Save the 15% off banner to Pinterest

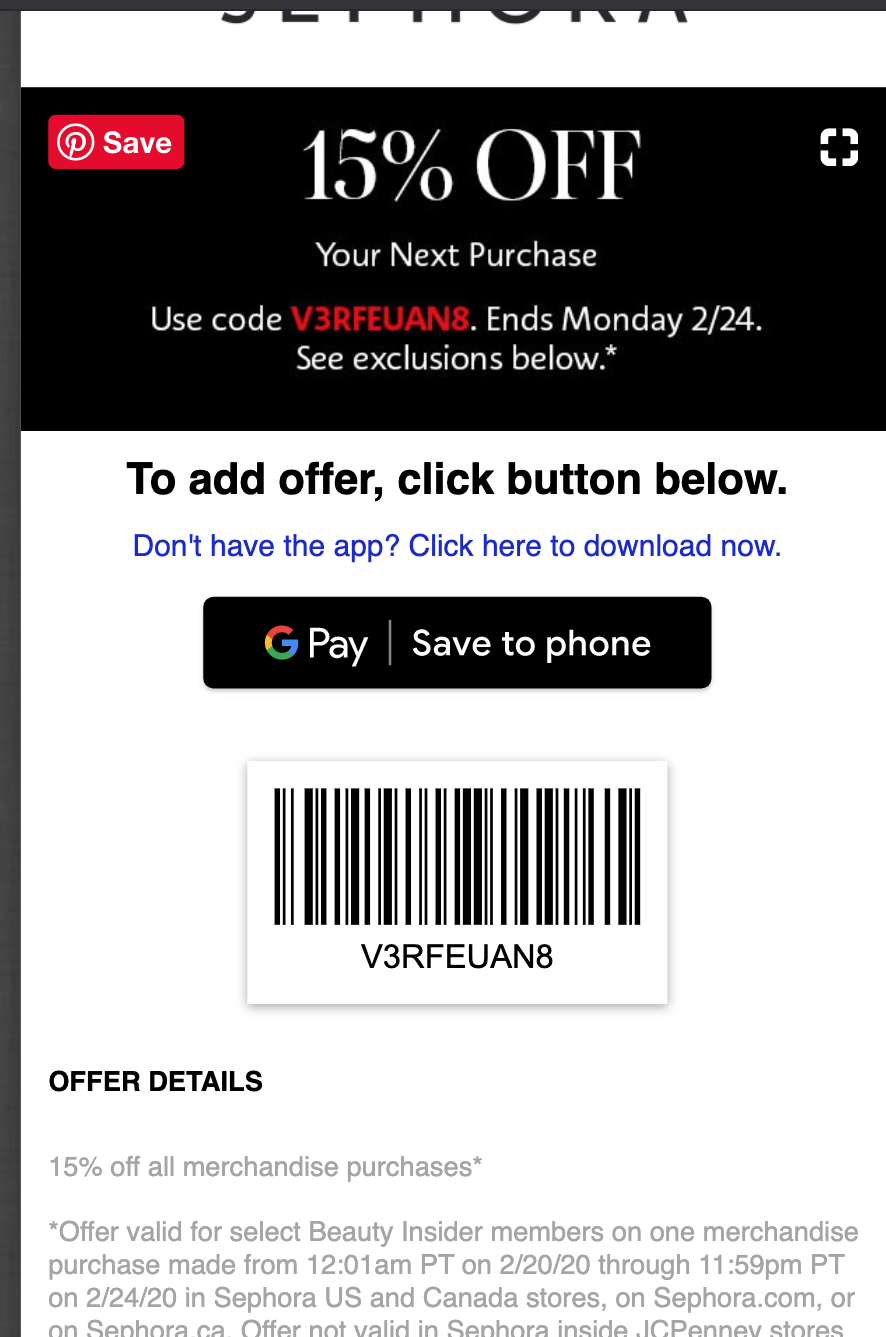tap(116, 143)
